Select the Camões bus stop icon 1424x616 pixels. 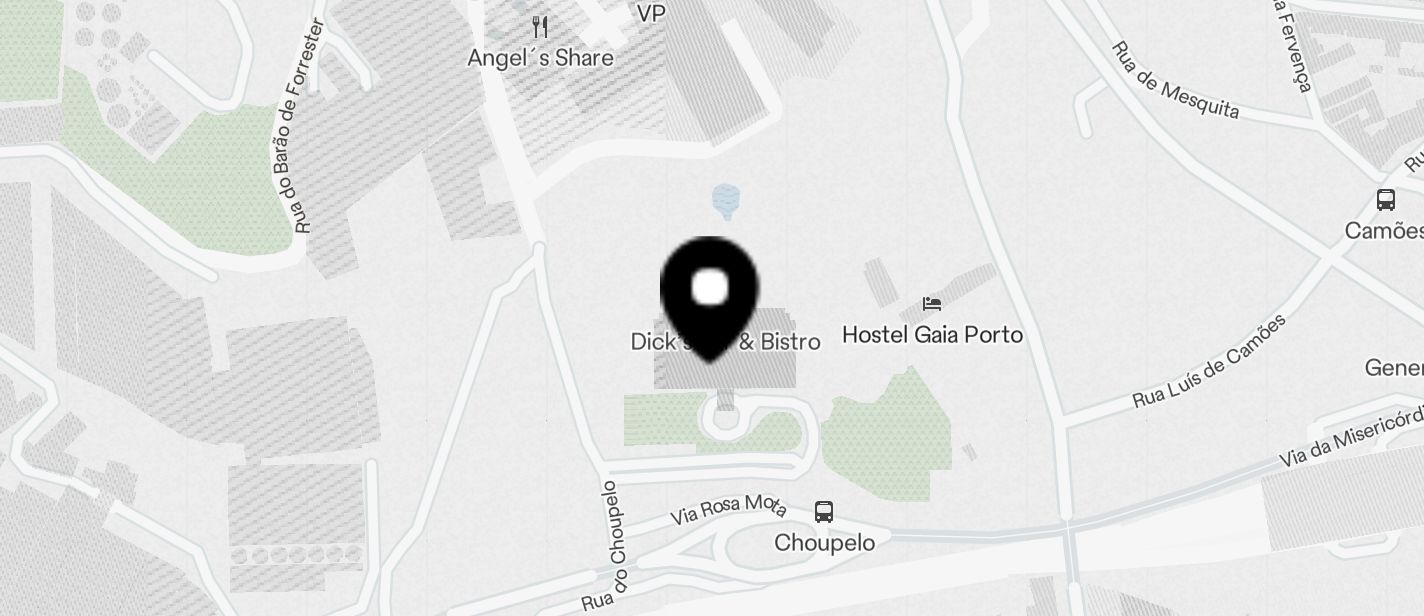(1386, 200)
